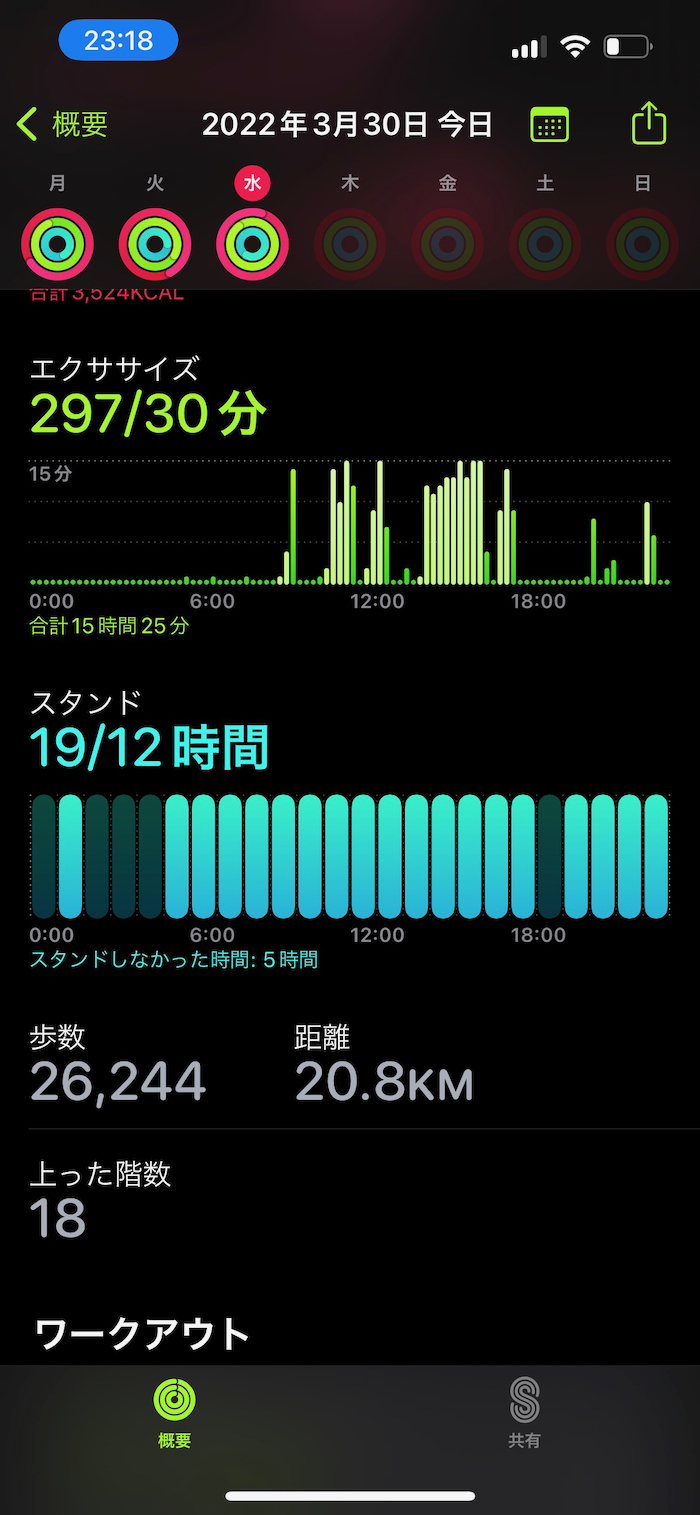Switch to the 共有 tab
700x1515 pixels.
point(524,1413)
